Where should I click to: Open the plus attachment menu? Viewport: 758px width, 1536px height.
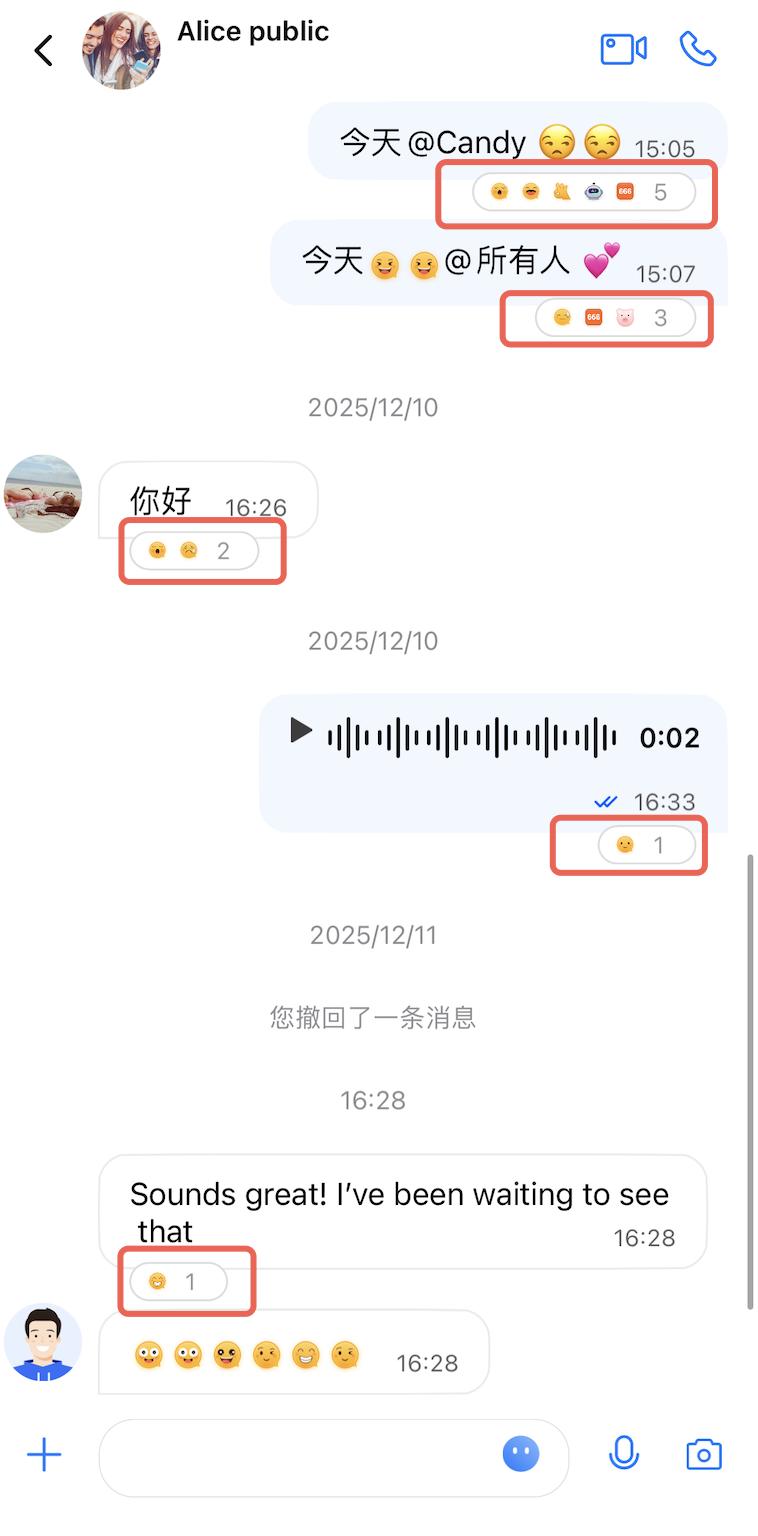tap(44, 1455)
